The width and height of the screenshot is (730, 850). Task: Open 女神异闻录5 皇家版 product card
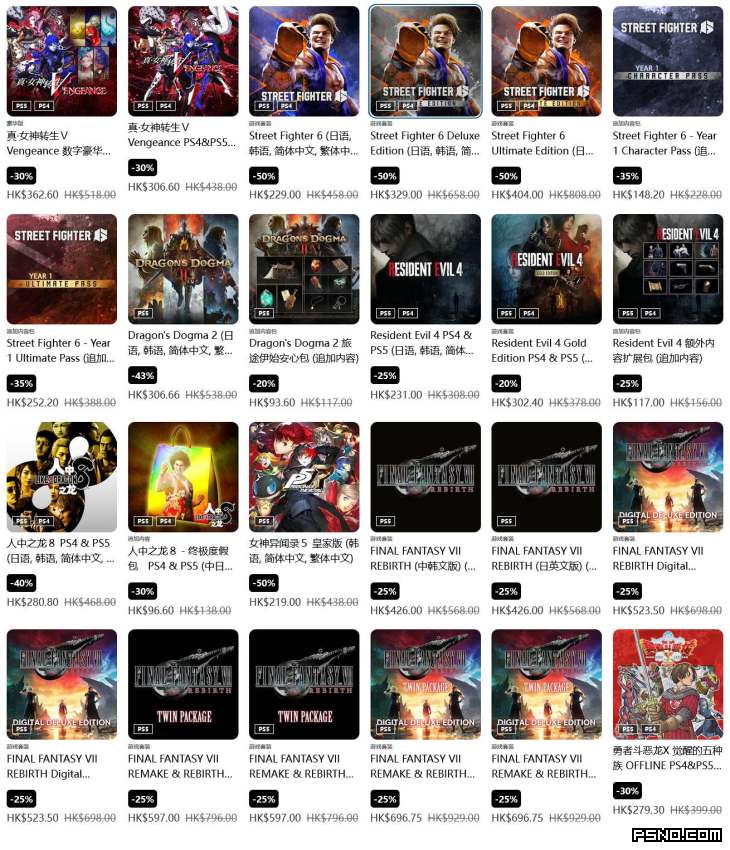click(x=304, y=477)
